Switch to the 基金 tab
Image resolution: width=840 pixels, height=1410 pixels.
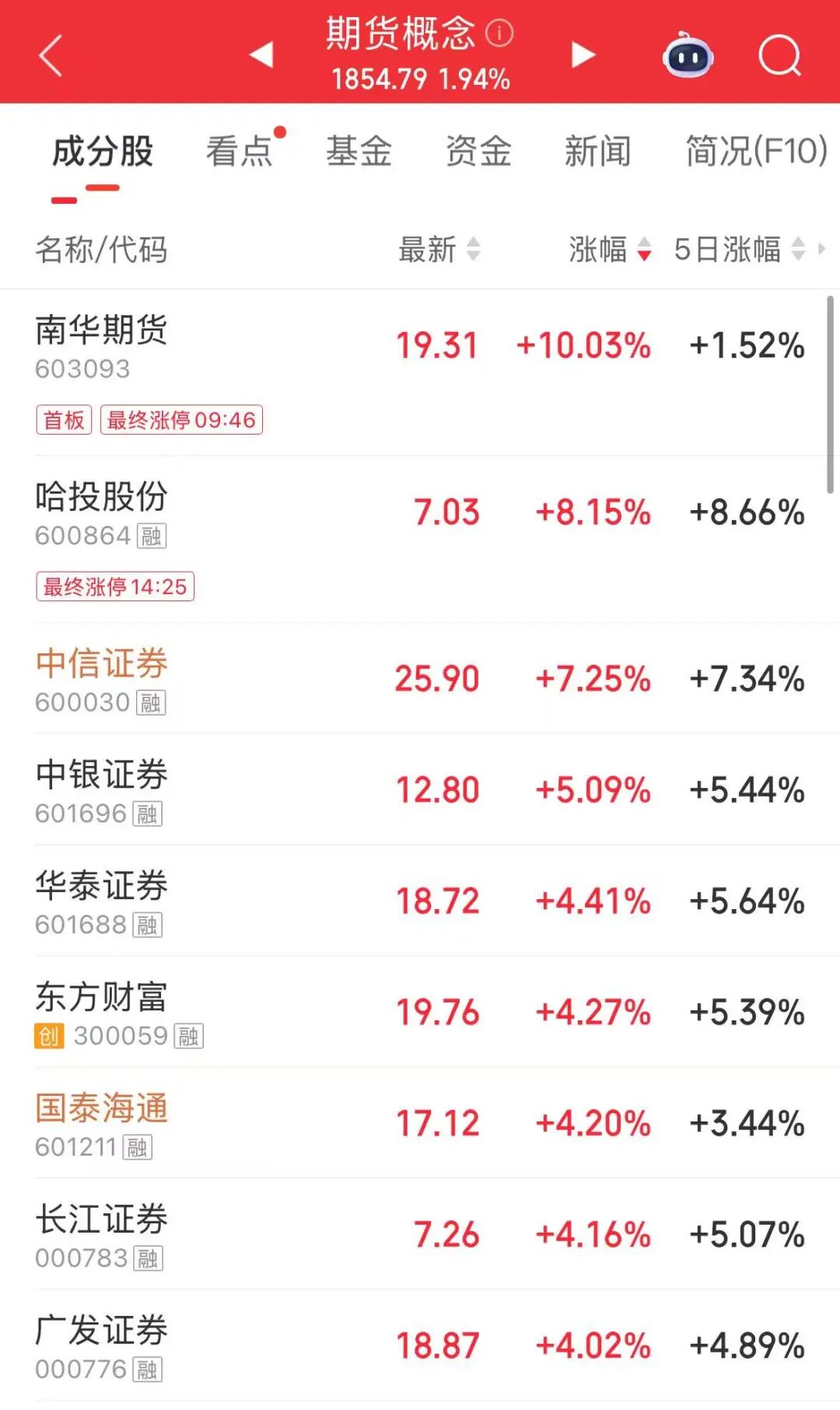click(x=362, y=152)
